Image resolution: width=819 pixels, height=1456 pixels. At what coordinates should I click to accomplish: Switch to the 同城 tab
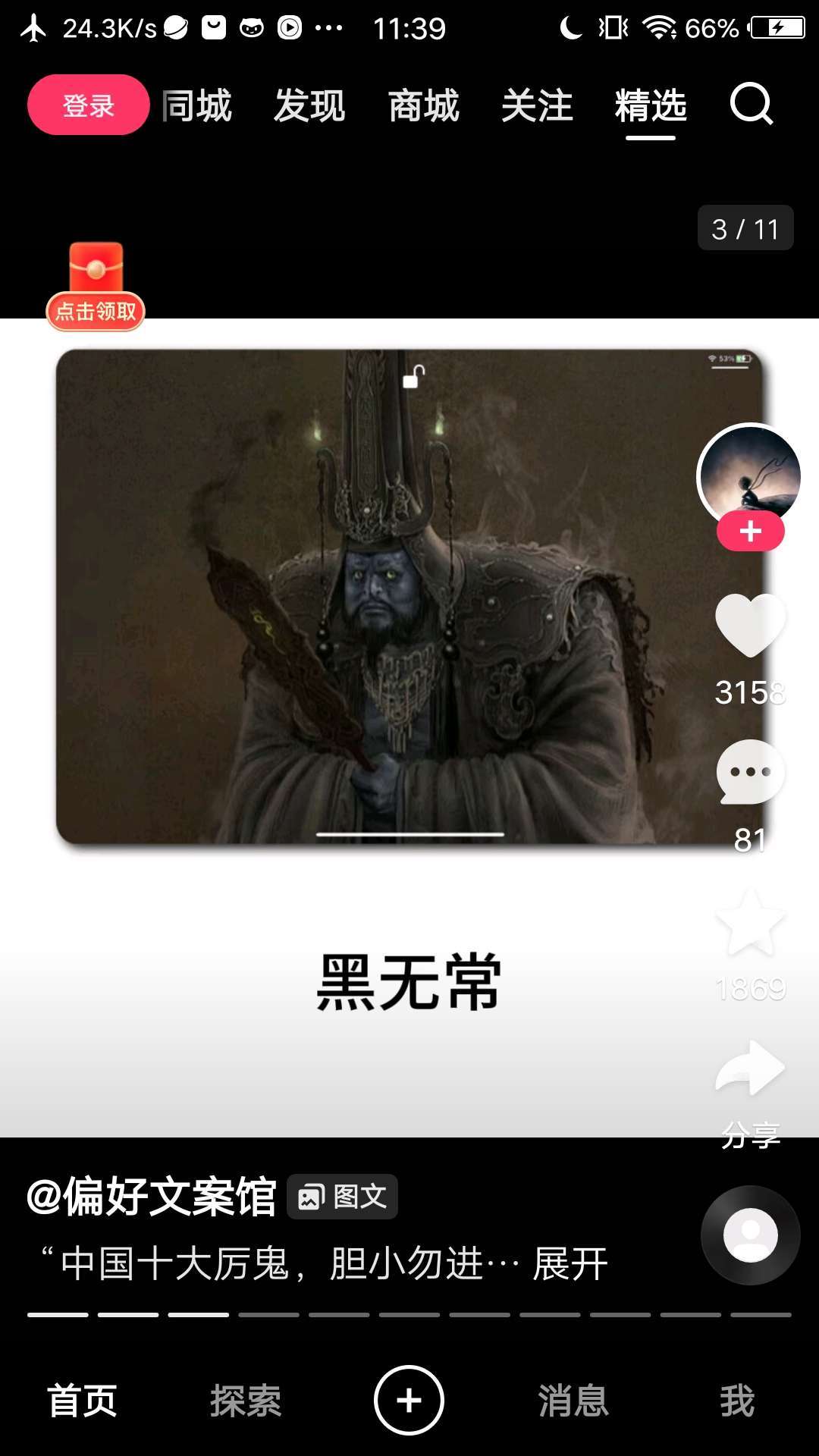[x=196, y=105]
